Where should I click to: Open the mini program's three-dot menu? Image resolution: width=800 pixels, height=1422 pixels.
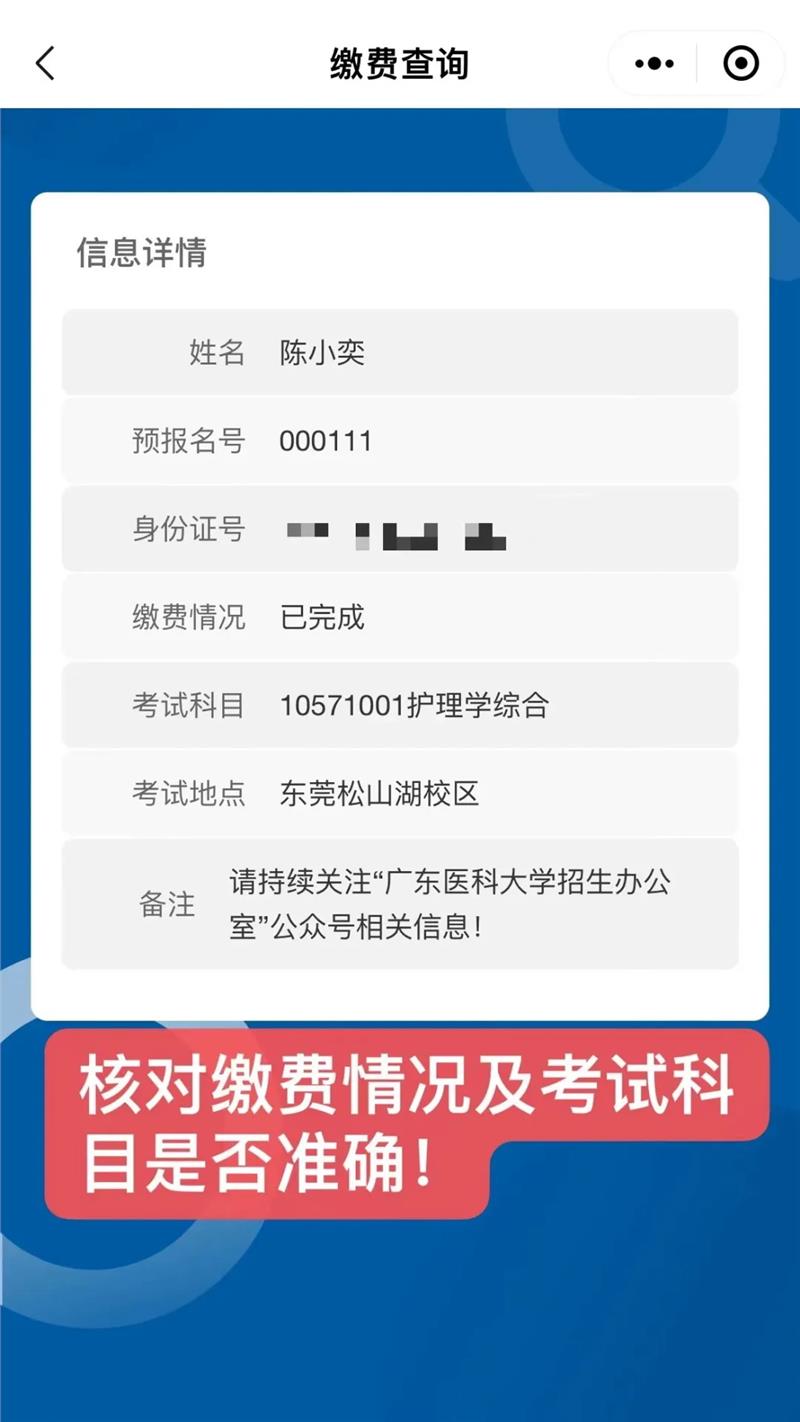point(655,63)
